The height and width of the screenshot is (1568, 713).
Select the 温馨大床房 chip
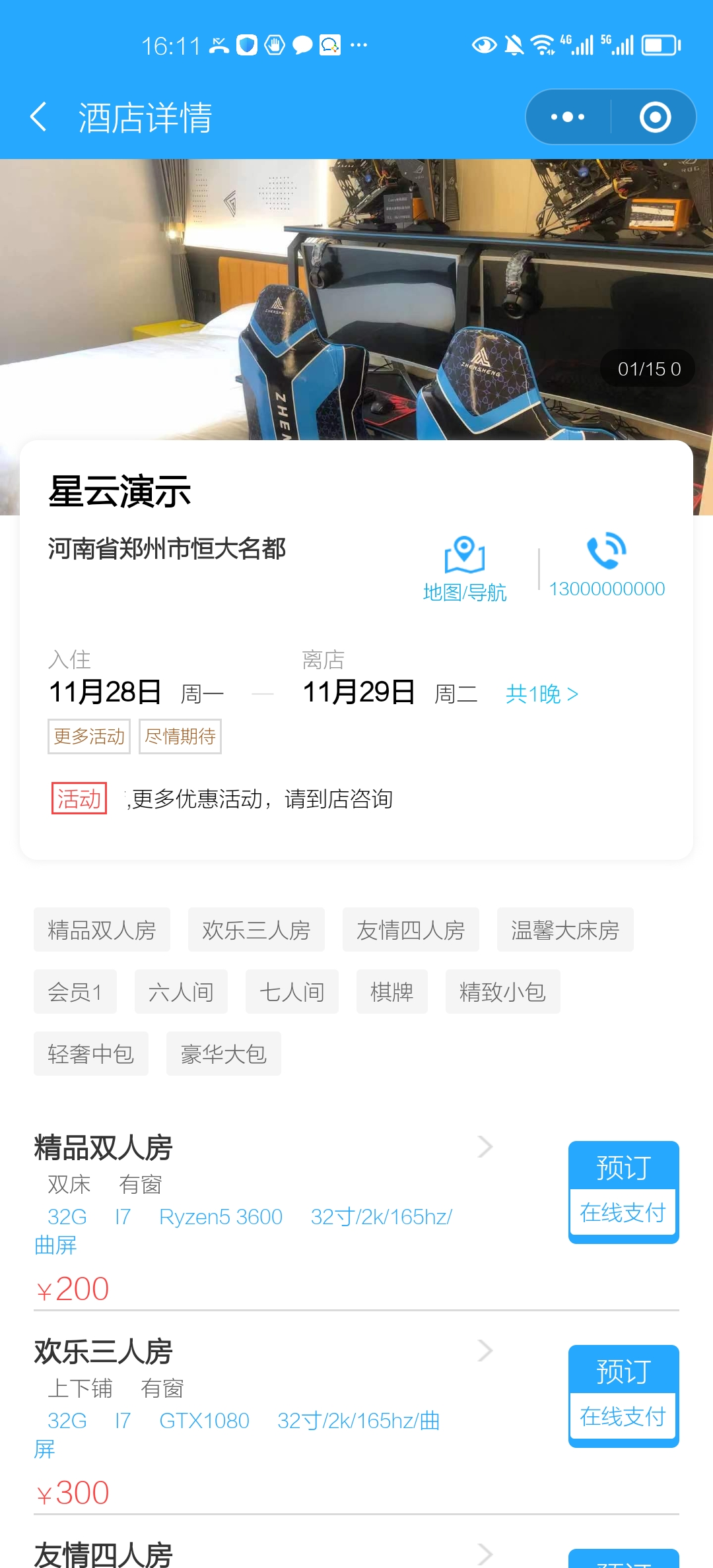(565, 930)
